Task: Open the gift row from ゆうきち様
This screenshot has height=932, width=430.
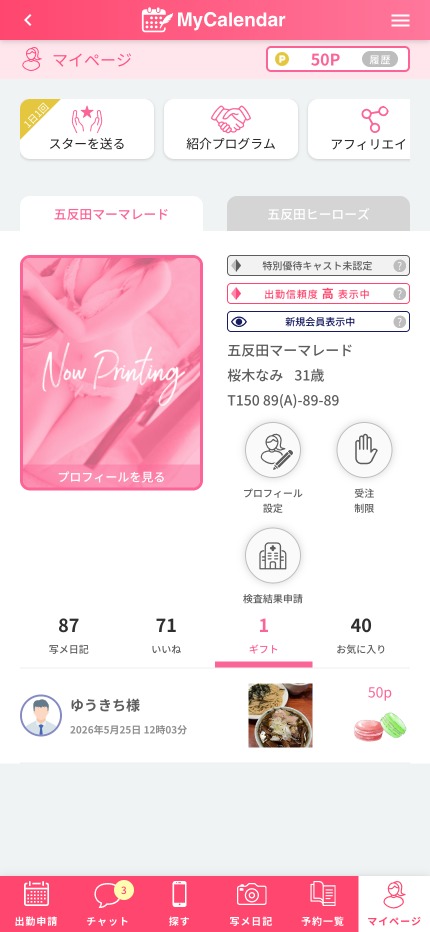Action: pyautogui.click(x=215, y=716)
